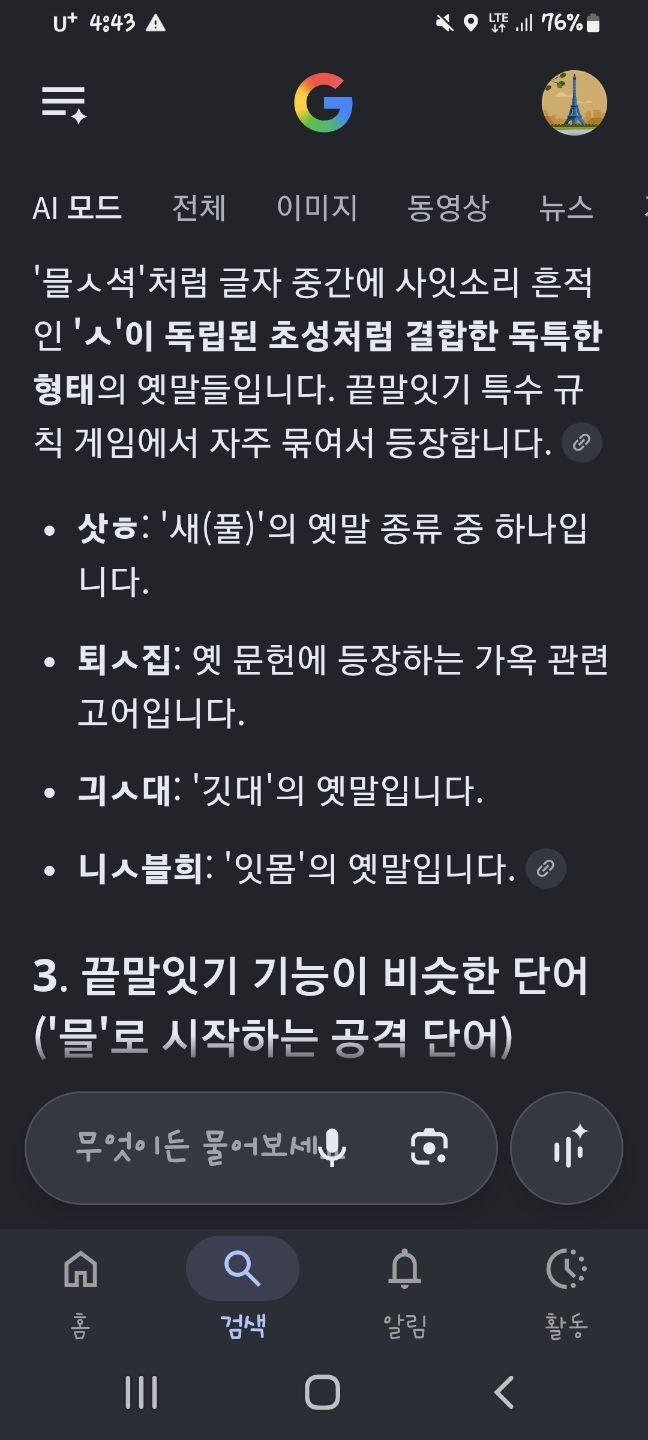Open system recent apps

coord(141,1392)
